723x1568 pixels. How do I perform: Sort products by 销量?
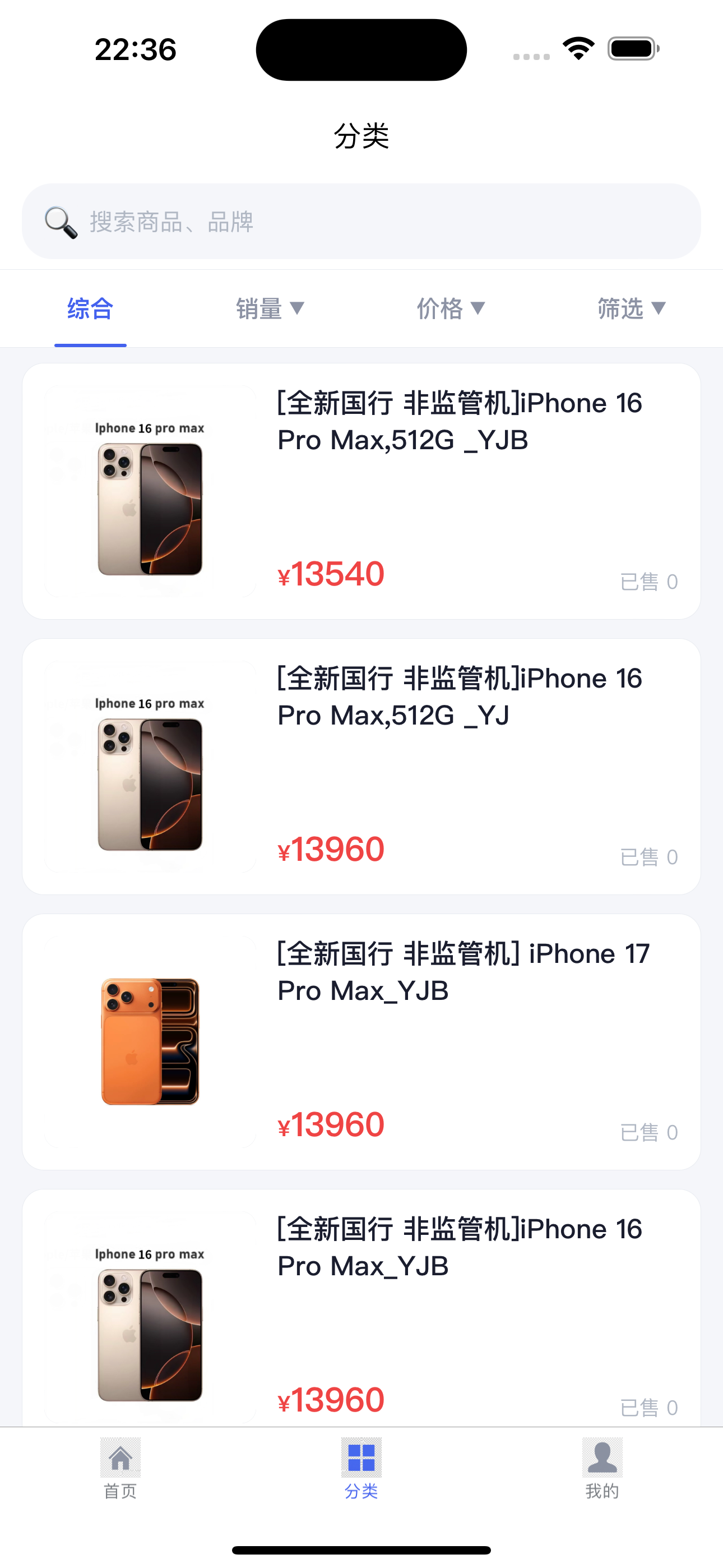(270, 308)
